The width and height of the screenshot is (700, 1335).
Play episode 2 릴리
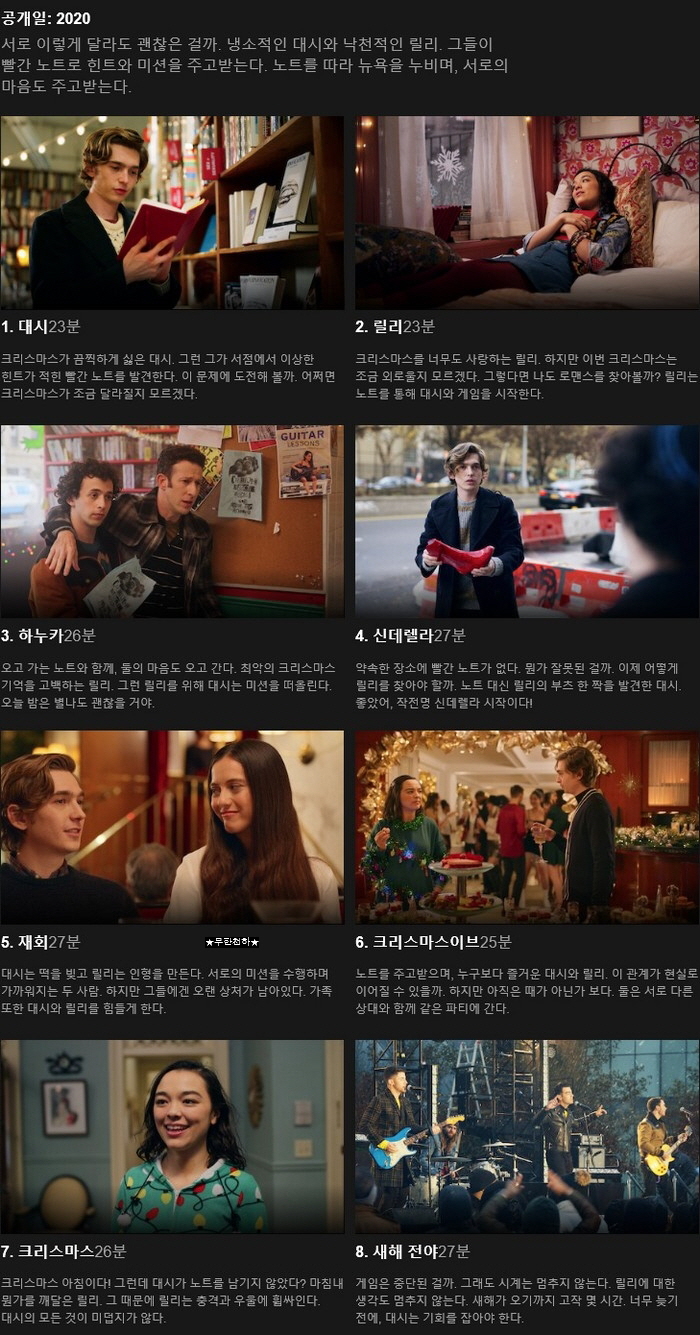527,212
